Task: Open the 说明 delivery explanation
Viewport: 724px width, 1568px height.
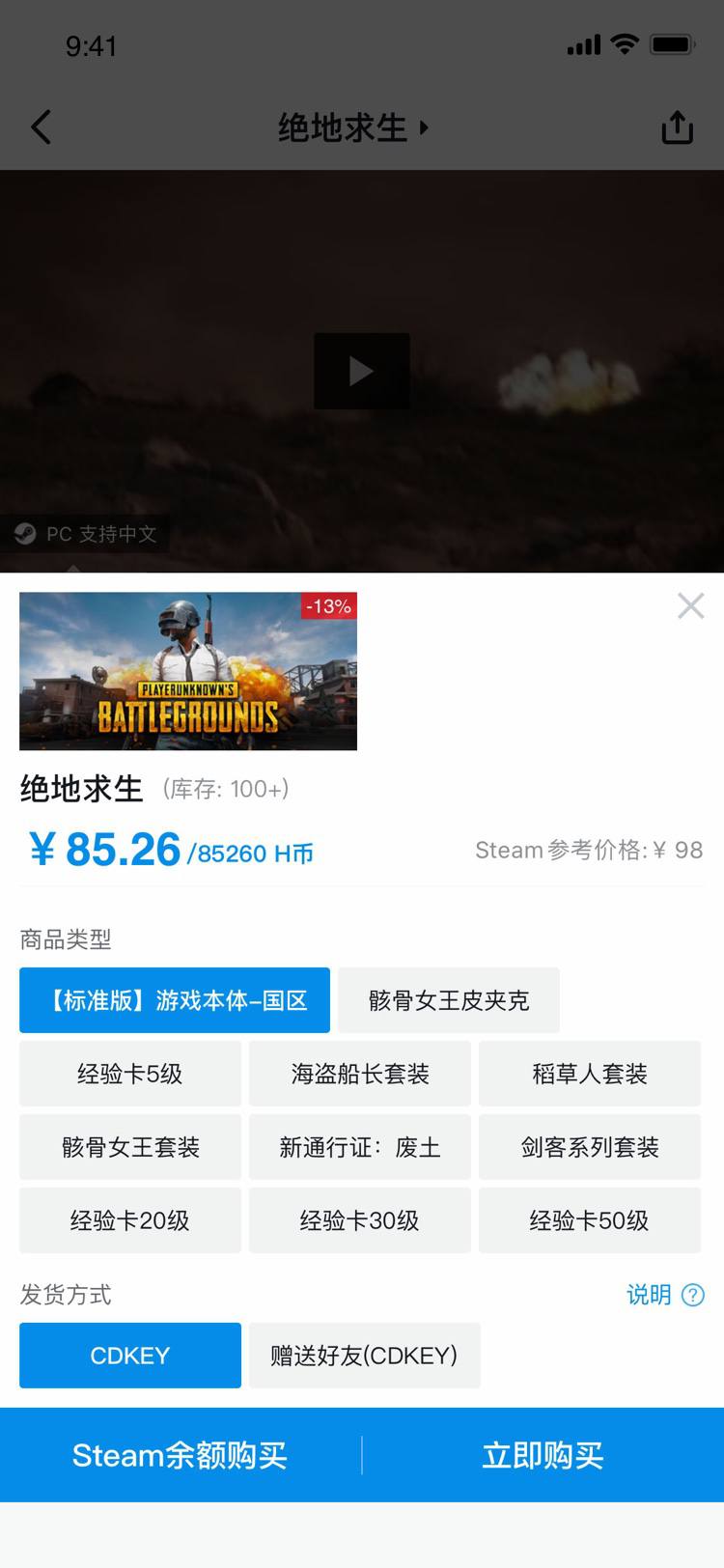Action: [665, 1295]
